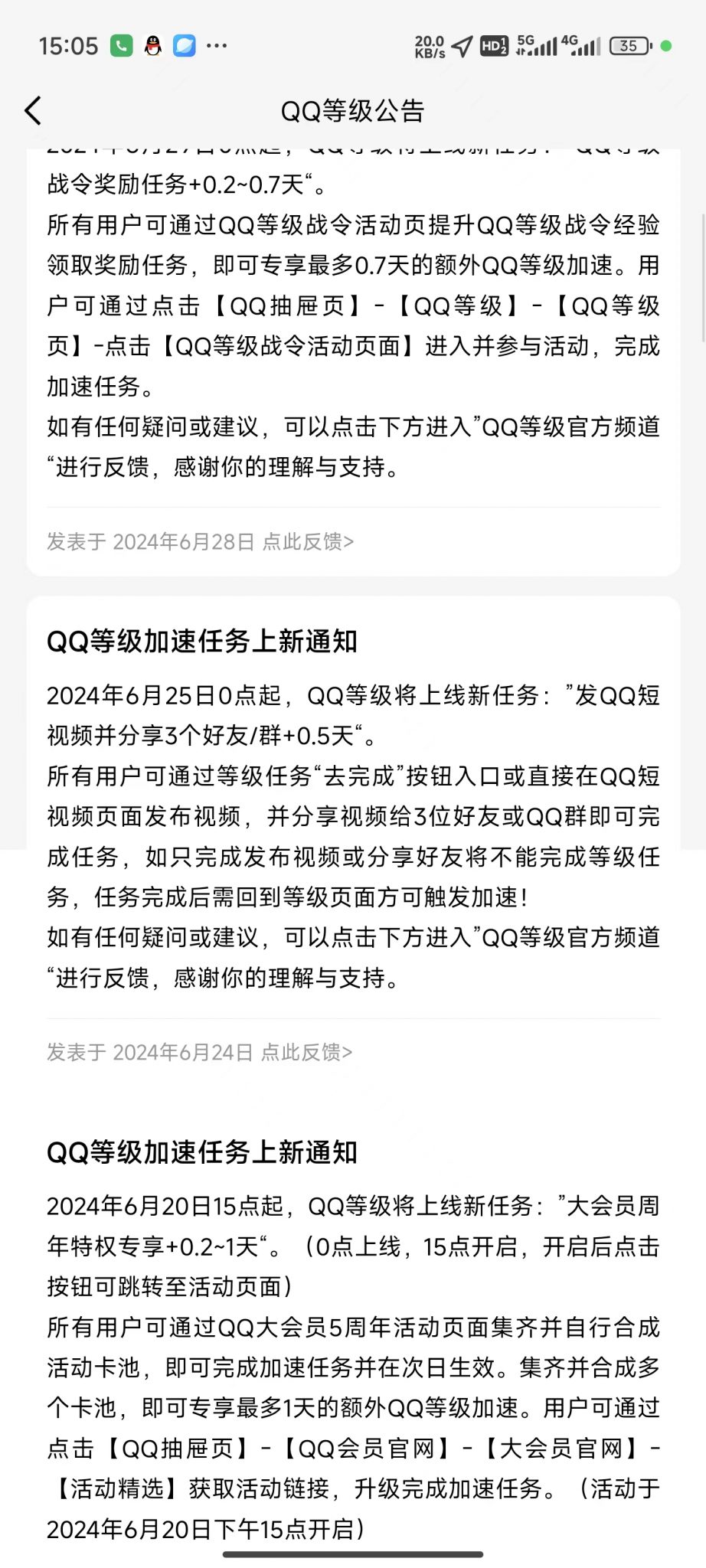Tap the back arrow to leave QQ等级公告
This screenshot has height=1568, width=706.
click(x=32, y=110)
